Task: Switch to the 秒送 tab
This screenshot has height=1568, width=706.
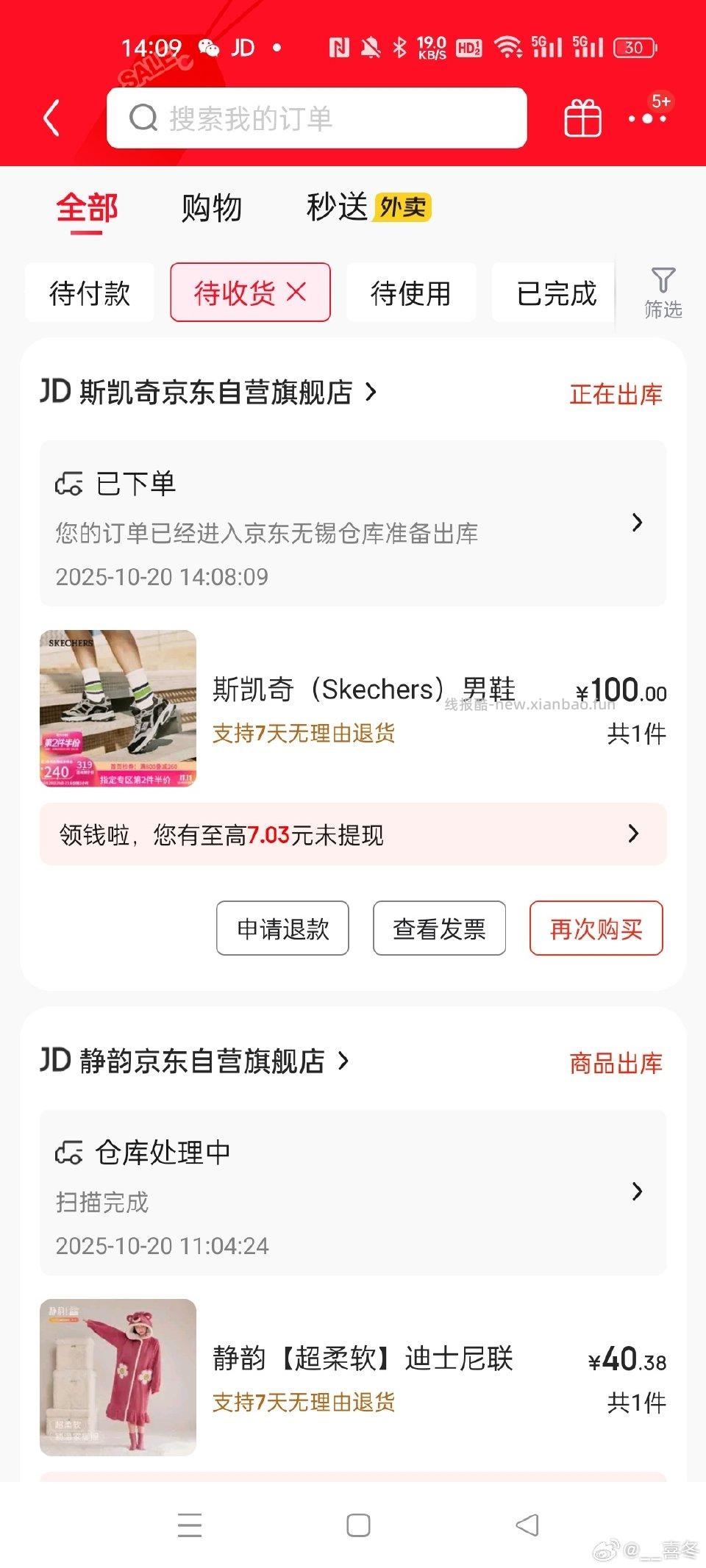Action: 336,207
